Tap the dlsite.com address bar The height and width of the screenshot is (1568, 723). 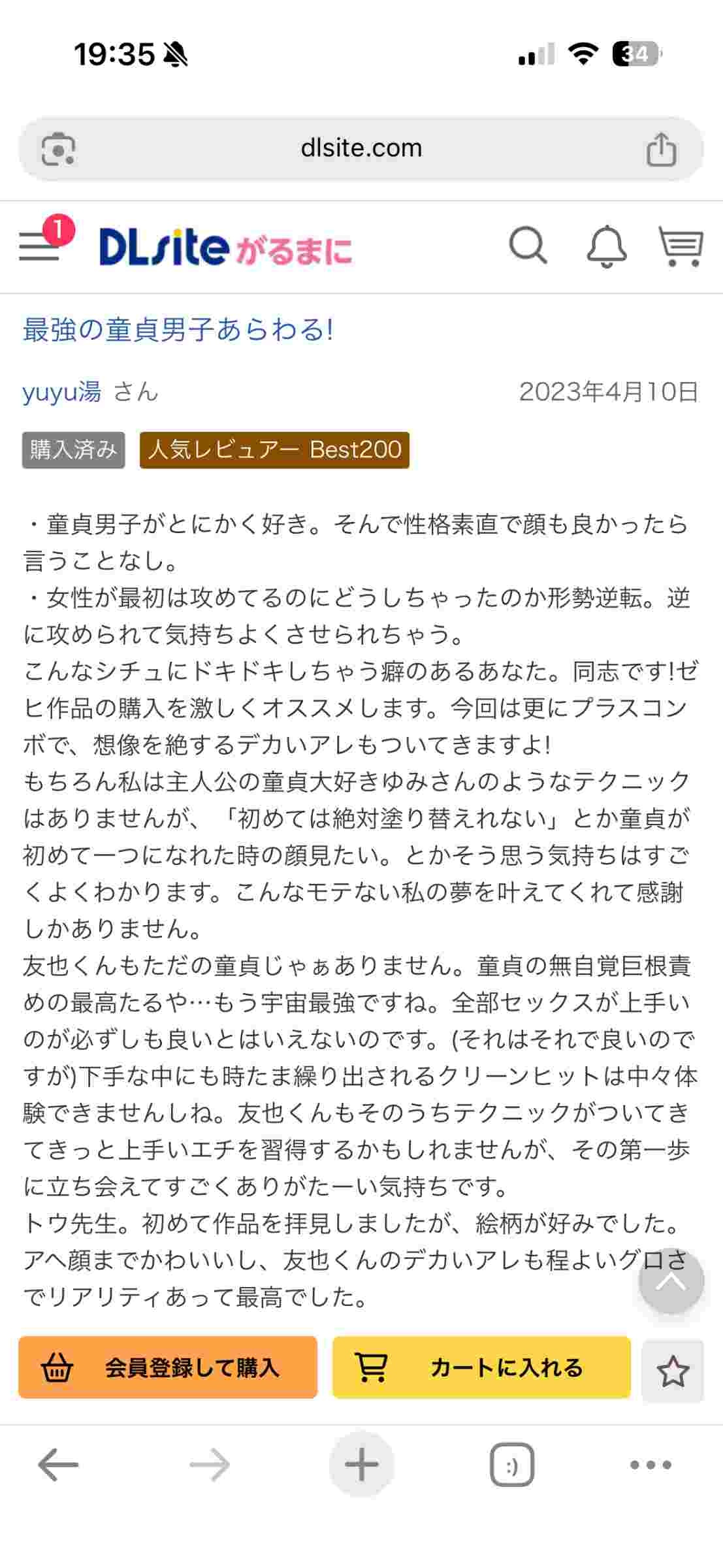[361, 148]
